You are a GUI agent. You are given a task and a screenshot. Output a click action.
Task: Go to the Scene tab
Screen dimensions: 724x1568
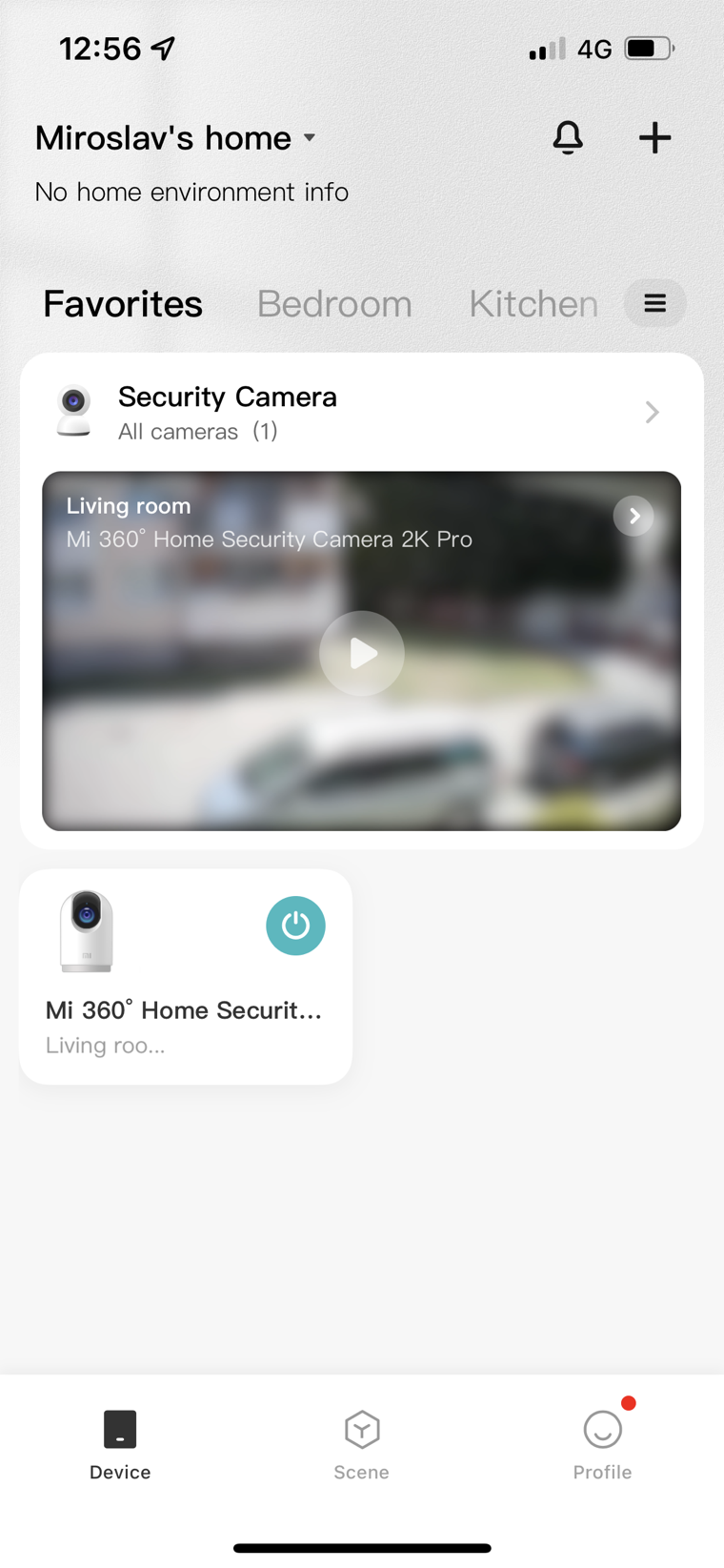(361, 1444)
